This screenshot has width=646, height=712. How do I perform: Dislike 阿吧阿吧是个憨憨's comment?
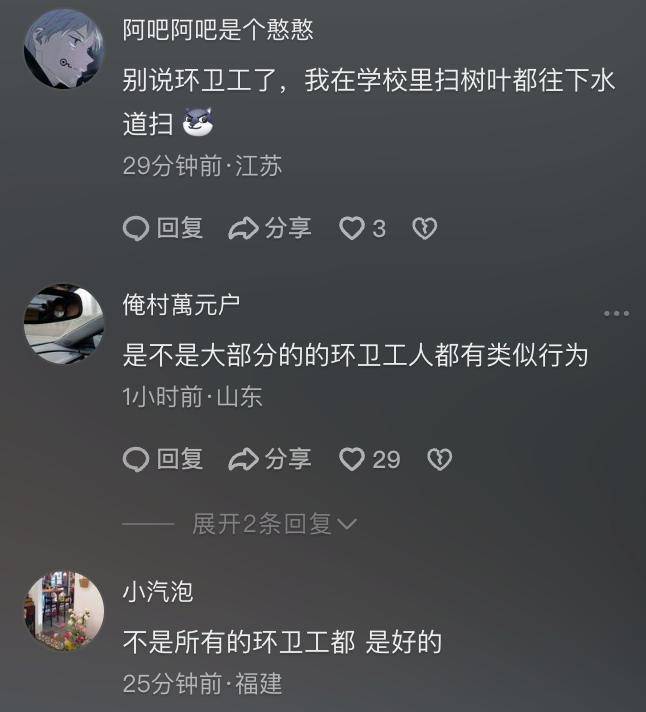click(x=425, y=229)
